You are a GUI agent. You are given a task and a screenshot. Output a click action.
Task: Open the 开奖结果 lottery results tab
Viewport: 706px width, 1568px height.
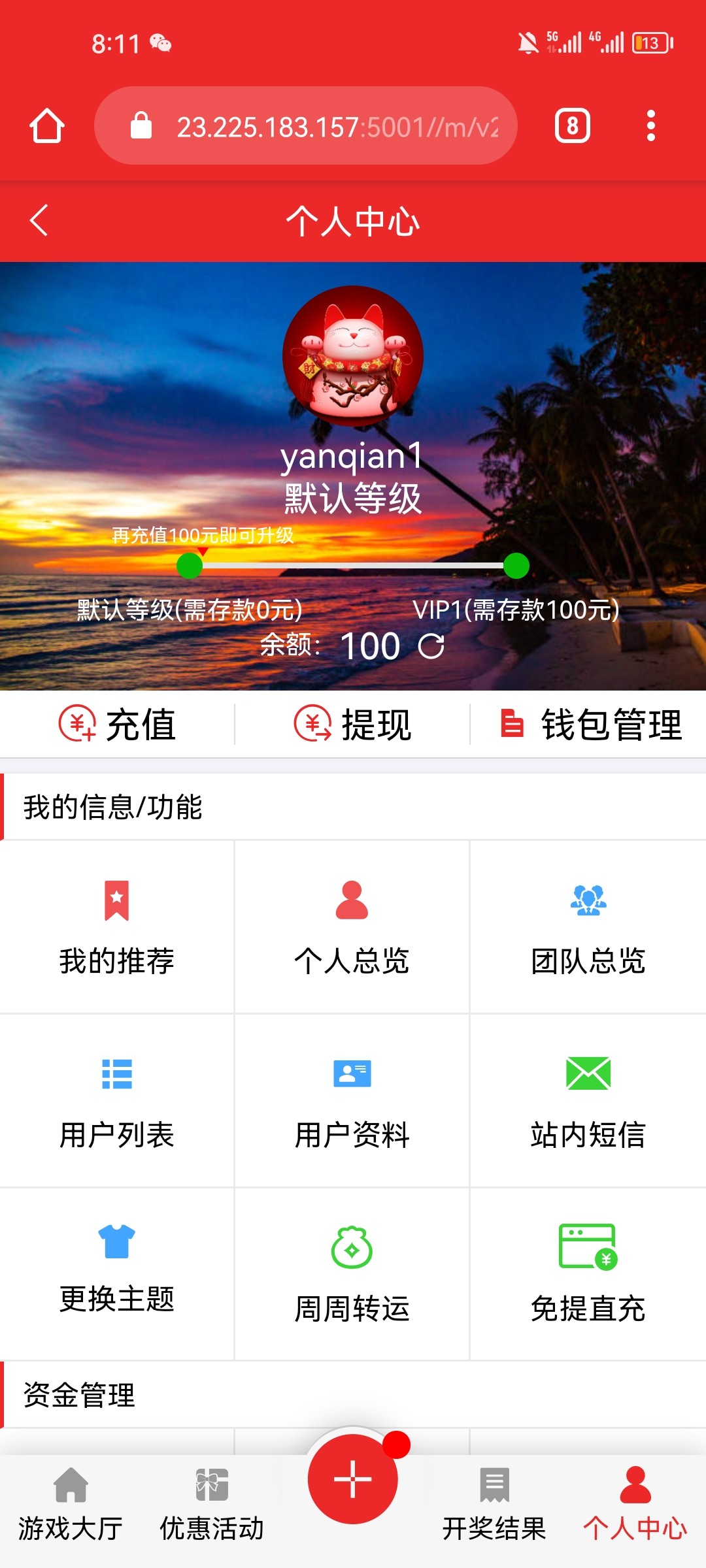click(496, 1509)
